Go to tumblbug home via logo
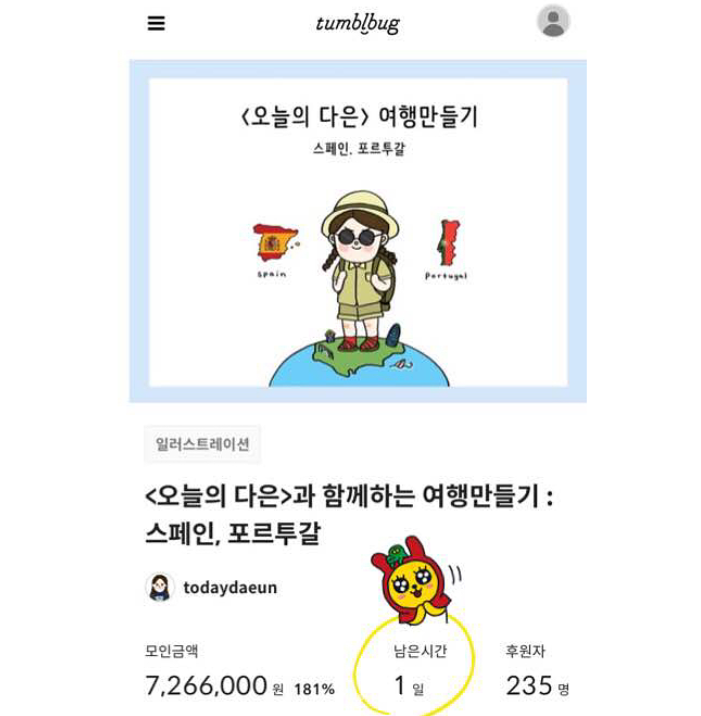This screenshot has height=716, width=701. (356, 22)
